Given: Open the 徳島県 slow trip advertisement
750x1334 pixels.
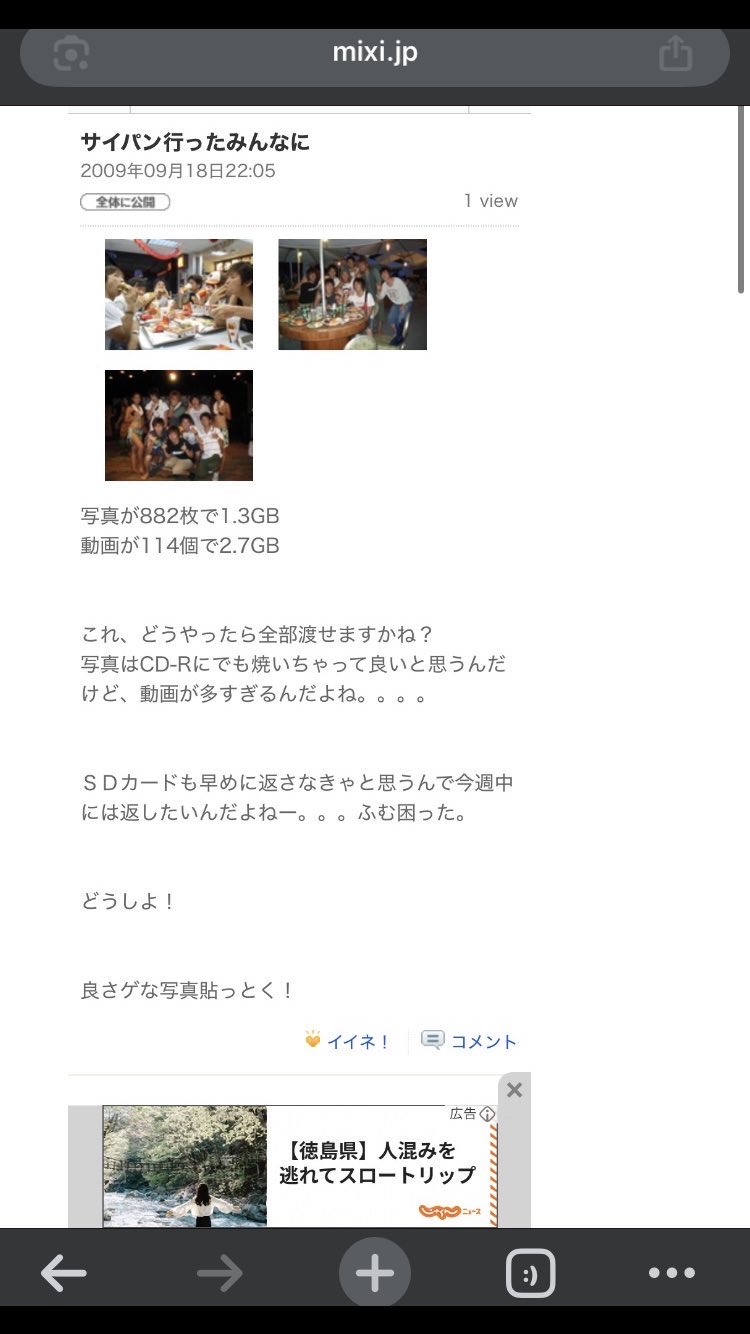Looking at the screenshot, I should coord(300,1165).
